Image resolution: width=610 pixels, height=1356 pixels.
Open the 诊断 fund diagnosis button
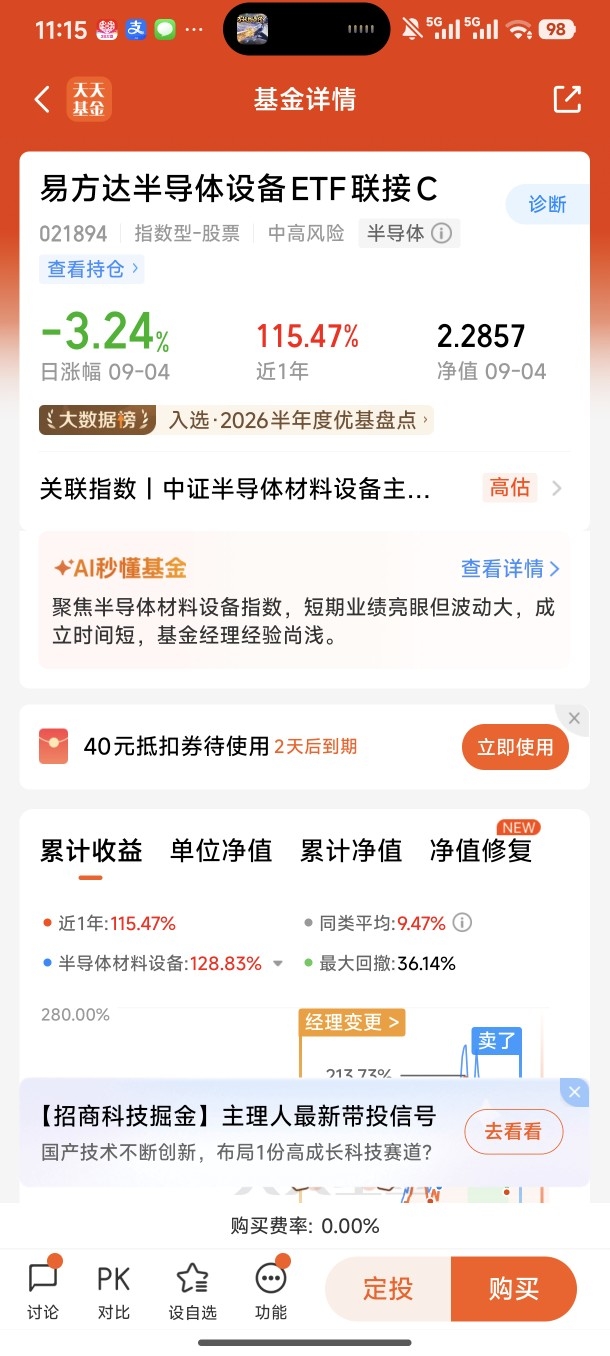[x=547, y=204]
